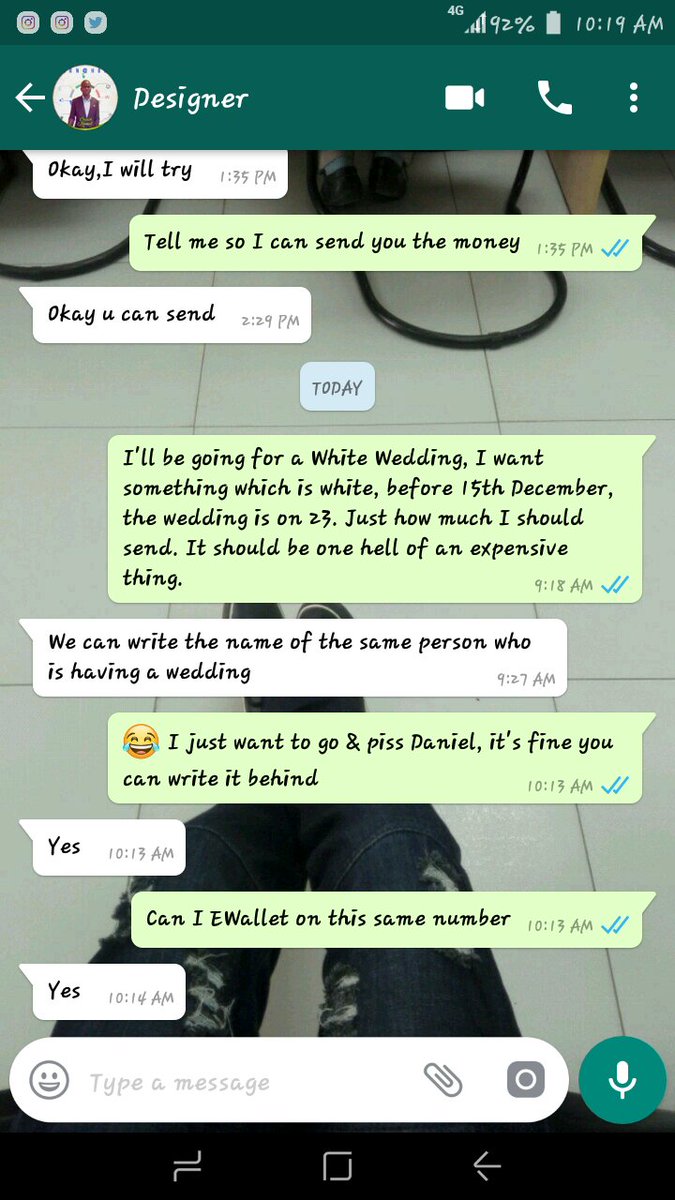Screen dimensions: 675x1200
Task: Start a voice call with Designer
Action: coord(554,98)
